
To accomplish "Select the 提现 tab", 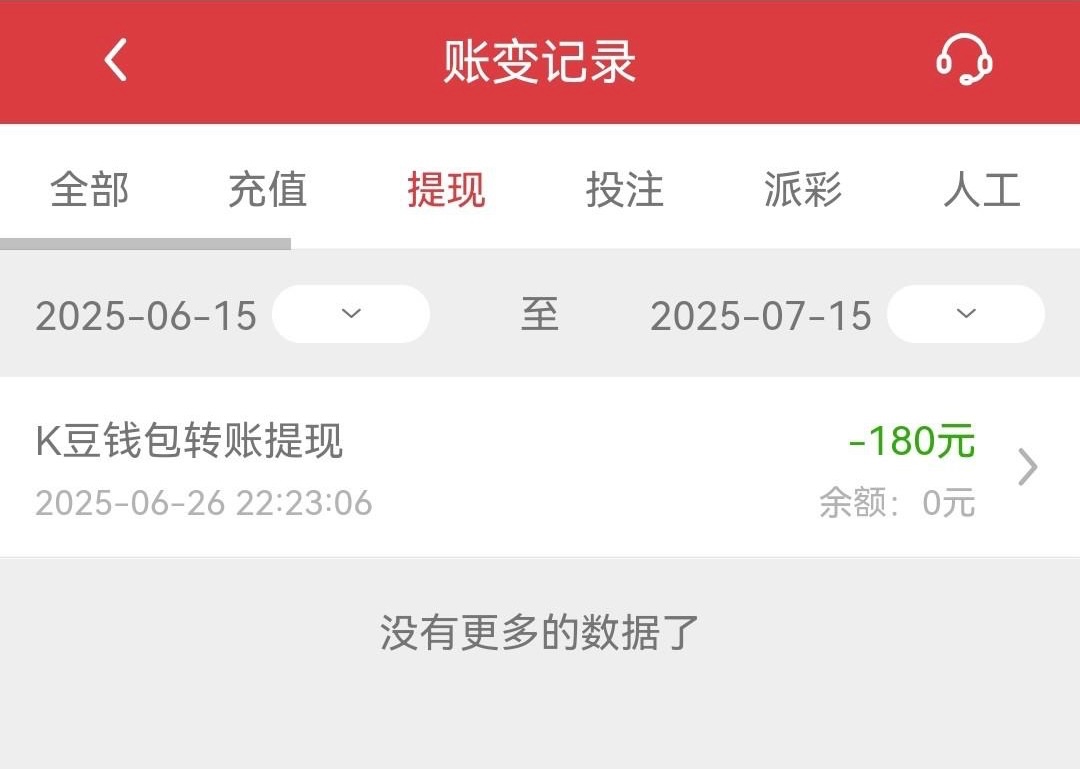I will 446,189.
